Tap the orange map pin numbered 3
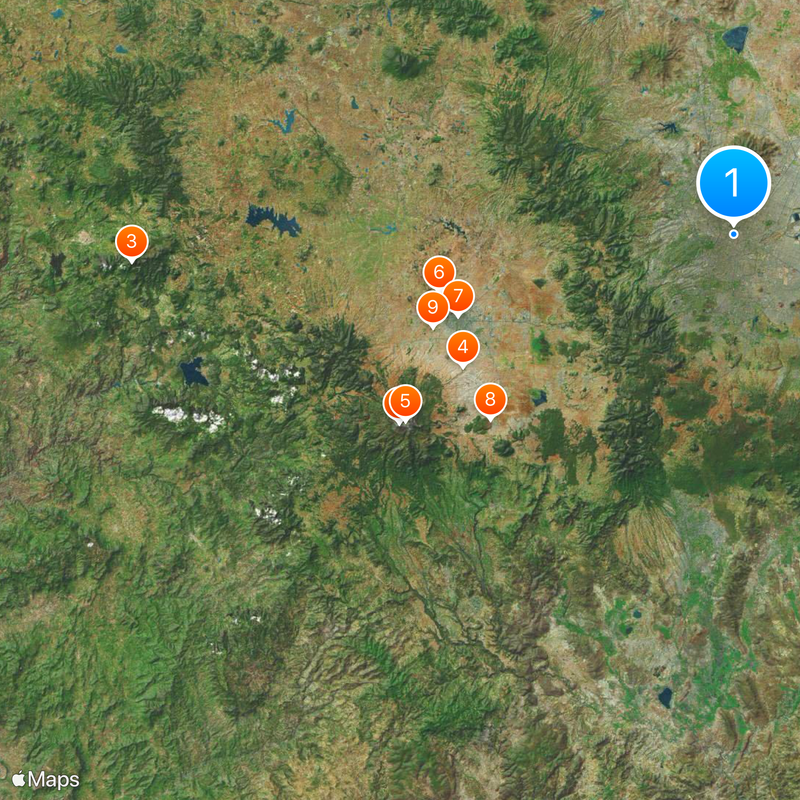 tap(131, 241)
